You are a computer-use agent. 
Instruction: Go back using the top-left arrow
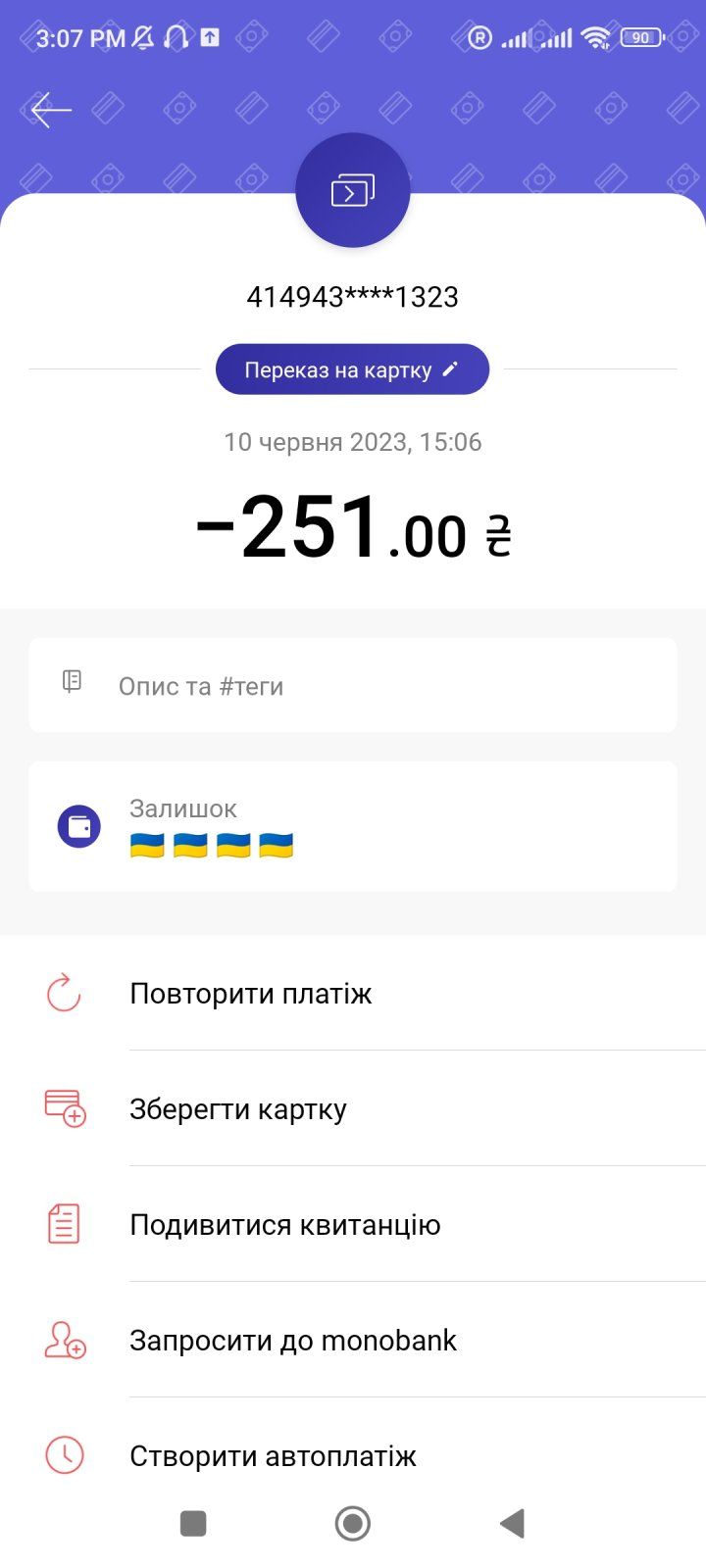tap(51, 111)
